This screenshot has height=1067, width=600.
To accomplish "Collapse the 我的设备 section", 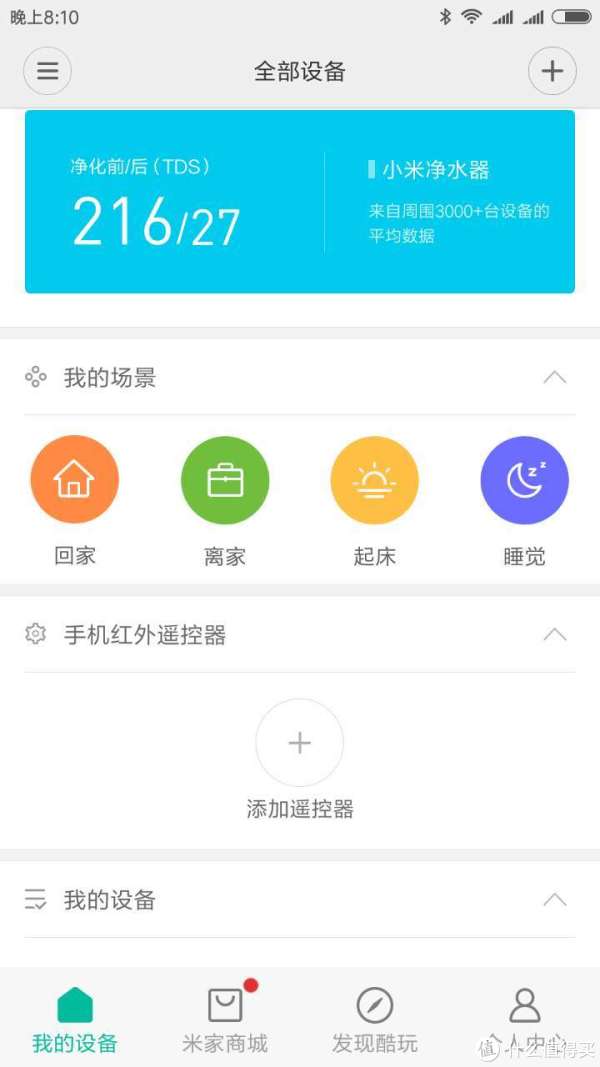I will pyautogui.click(x=555, y=900).
